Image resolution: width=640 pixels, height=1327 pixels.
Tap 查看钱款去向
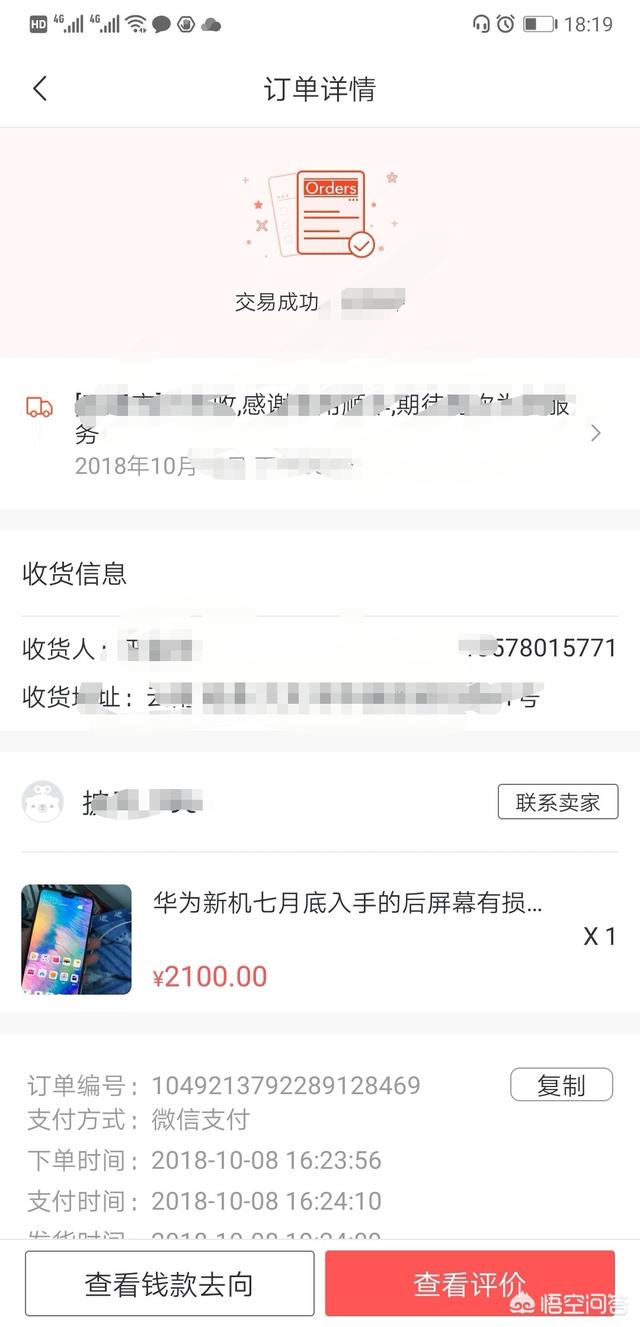[169, 1283]
